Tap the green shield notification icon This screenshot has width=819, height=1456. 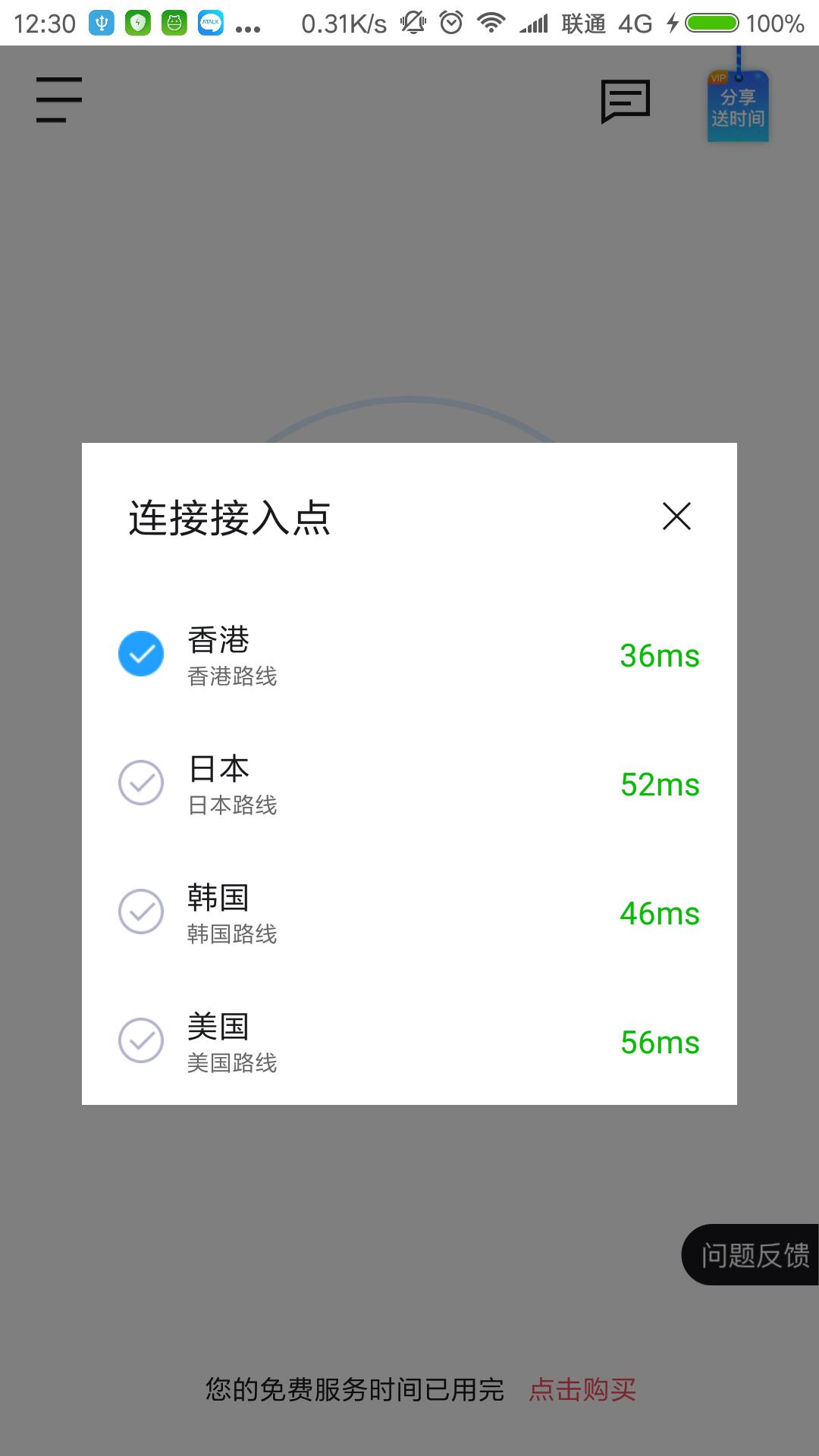(x=138, y=22)
